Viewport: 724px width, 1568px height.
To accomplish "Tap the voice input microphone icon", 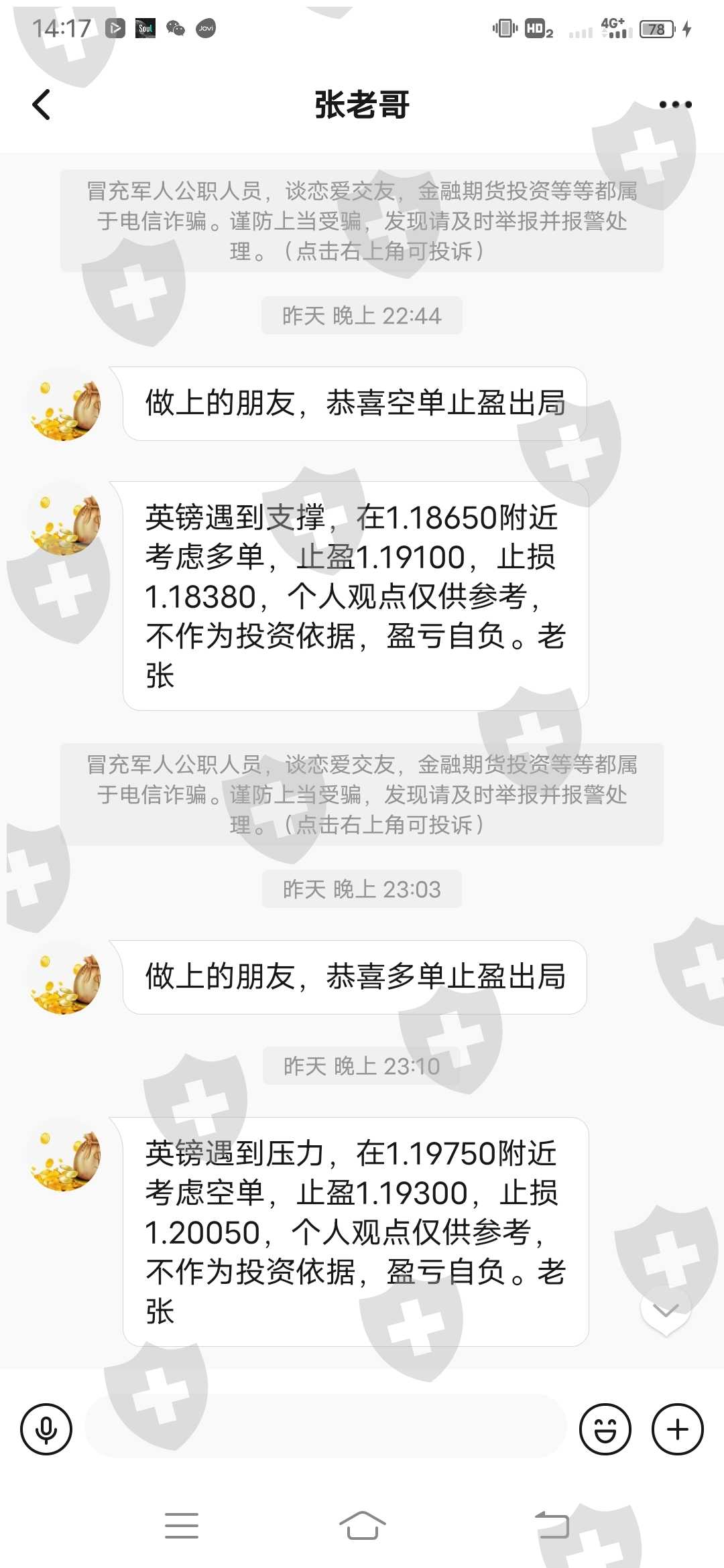I will (x=46, y=1429).
